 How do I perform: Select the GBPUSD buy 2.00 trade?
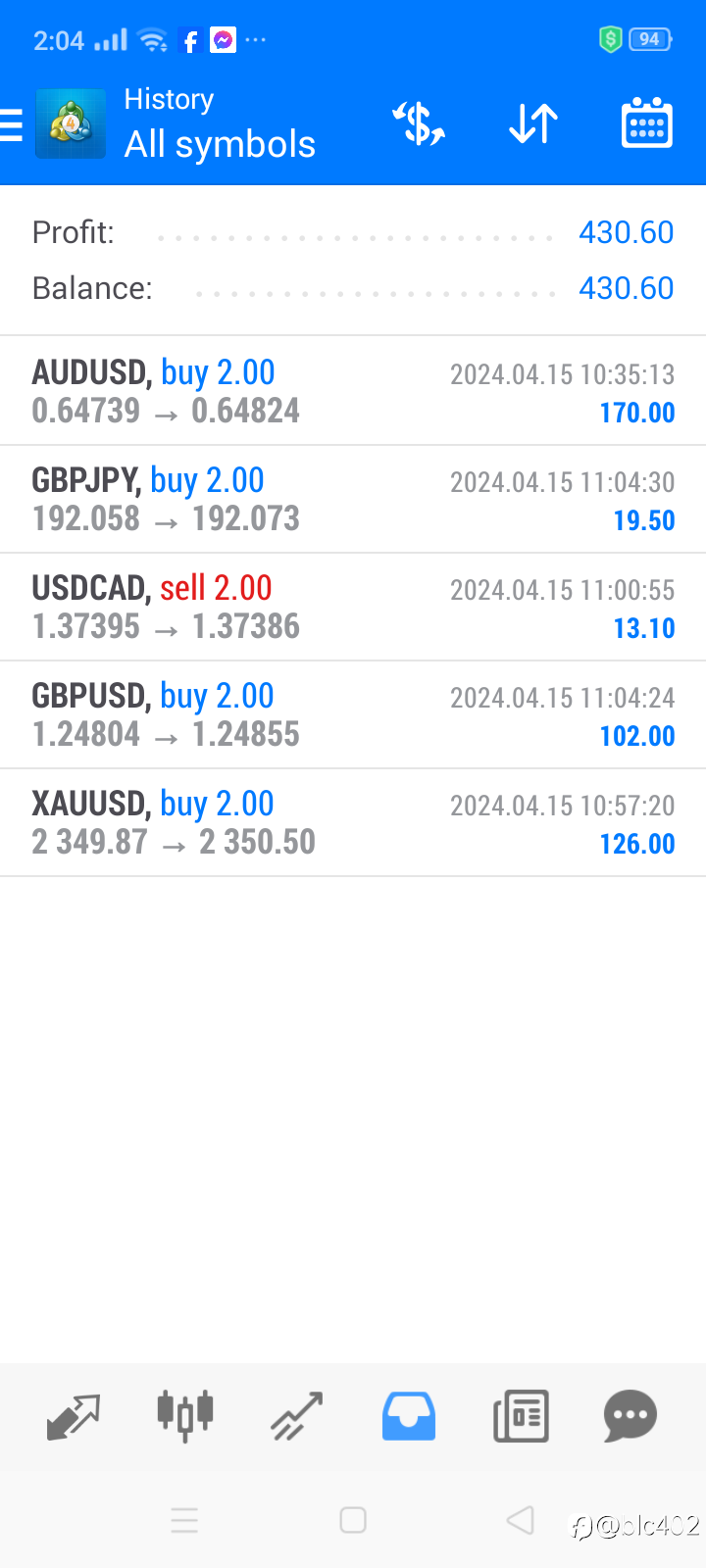click(x=353, y=714)
